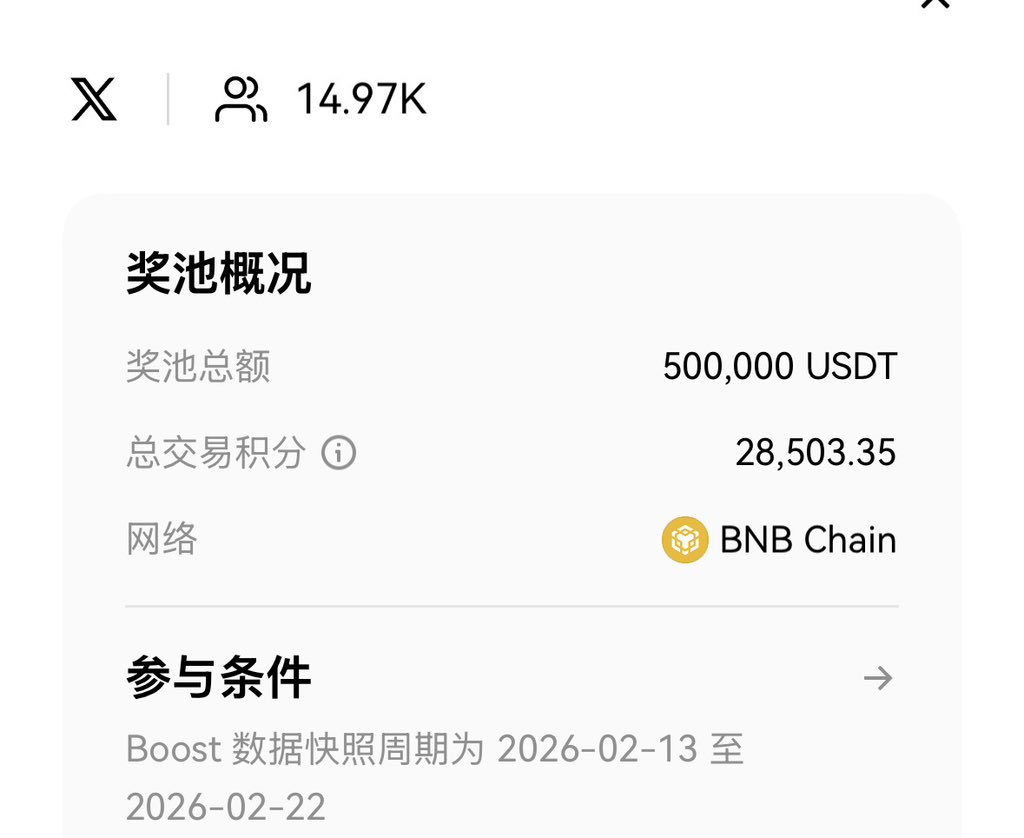Open 参与条件 details via the arrow
The image size is (1024, 838).
877,679
